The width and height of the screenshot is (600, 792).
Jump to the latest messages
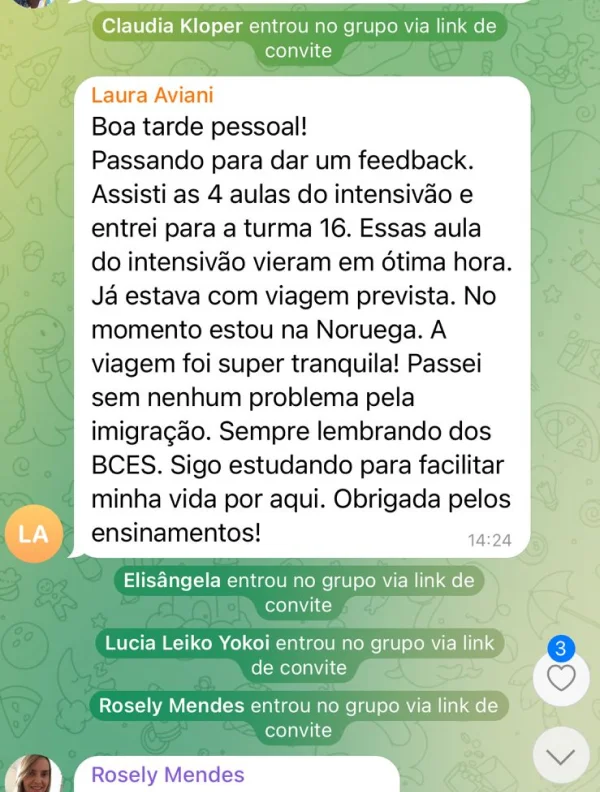pos(561,755)
